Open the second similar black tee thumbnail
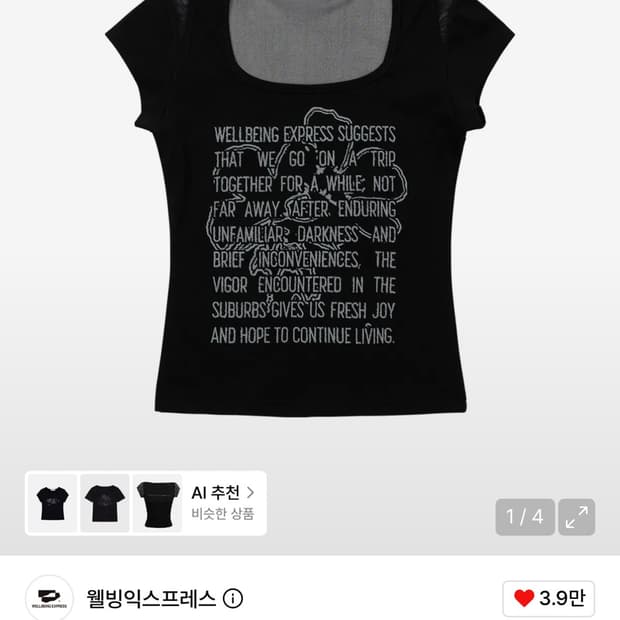The width and height of the screenshot is (620, 620). coord(105,503)
